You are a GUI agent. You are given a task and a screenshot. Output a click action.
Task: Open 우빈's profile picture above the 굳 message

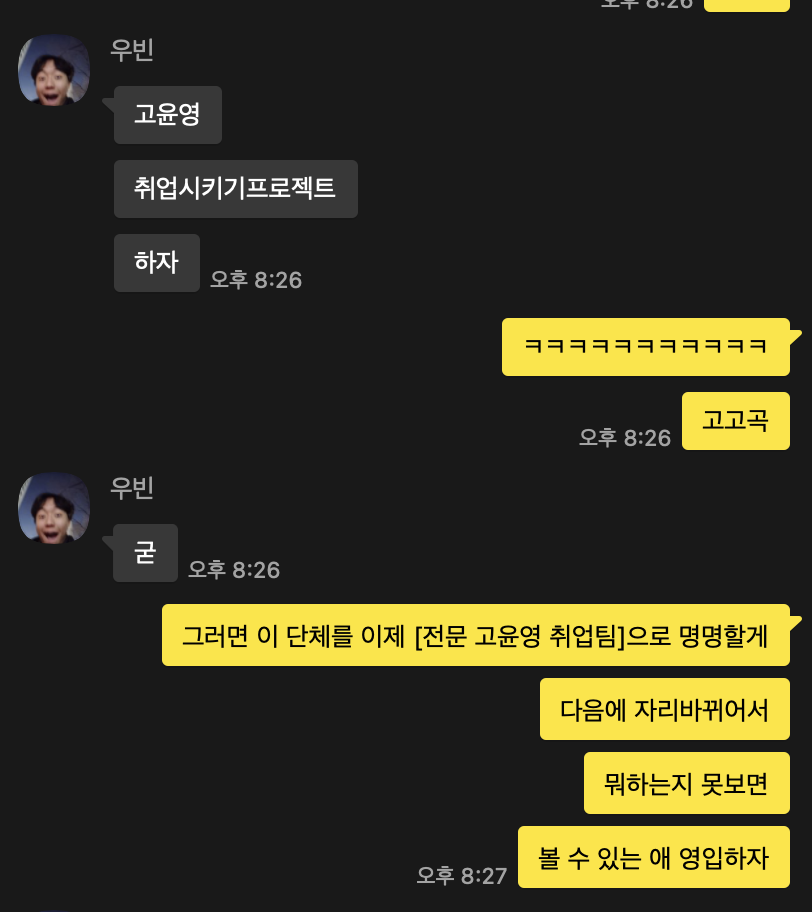click(x=54, y=508)
